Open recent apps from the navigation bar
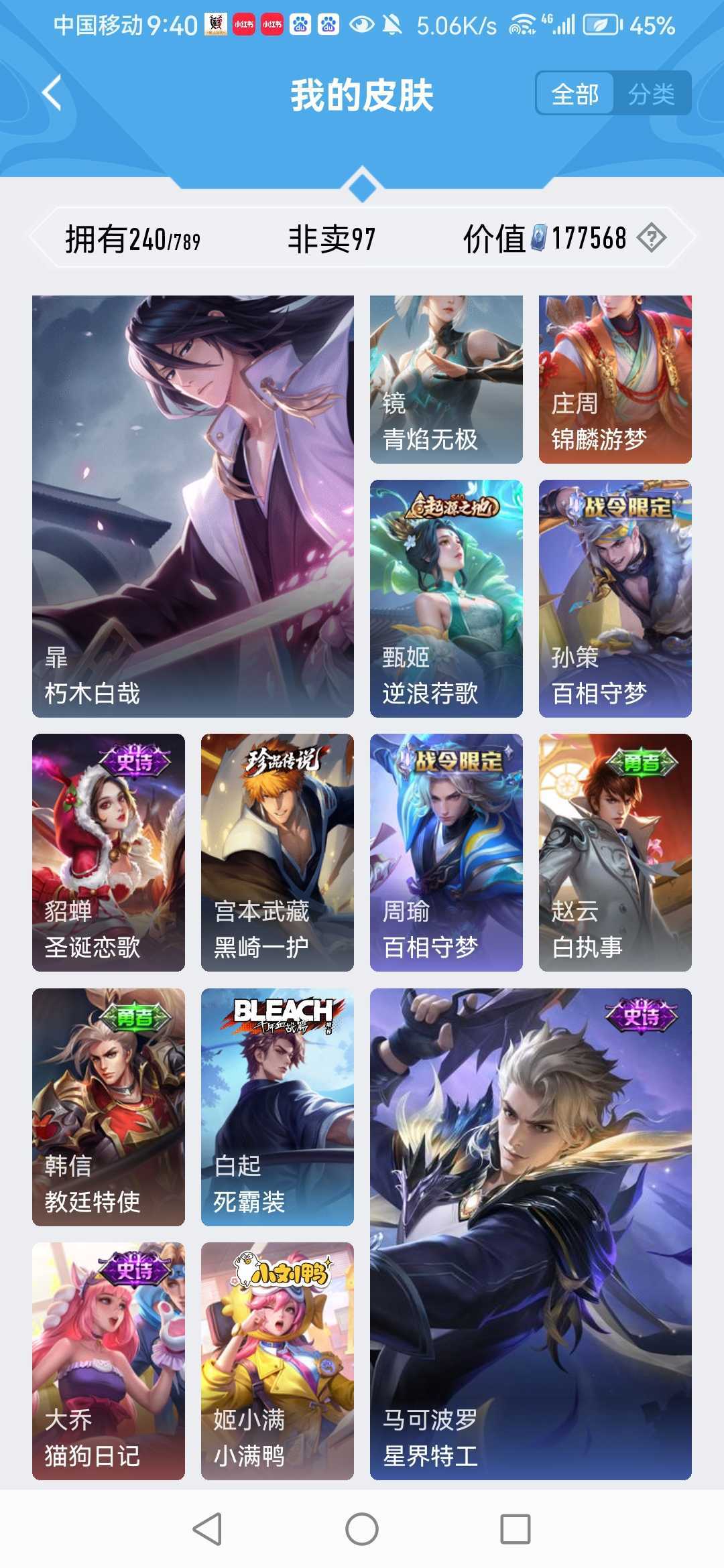 516,1529
